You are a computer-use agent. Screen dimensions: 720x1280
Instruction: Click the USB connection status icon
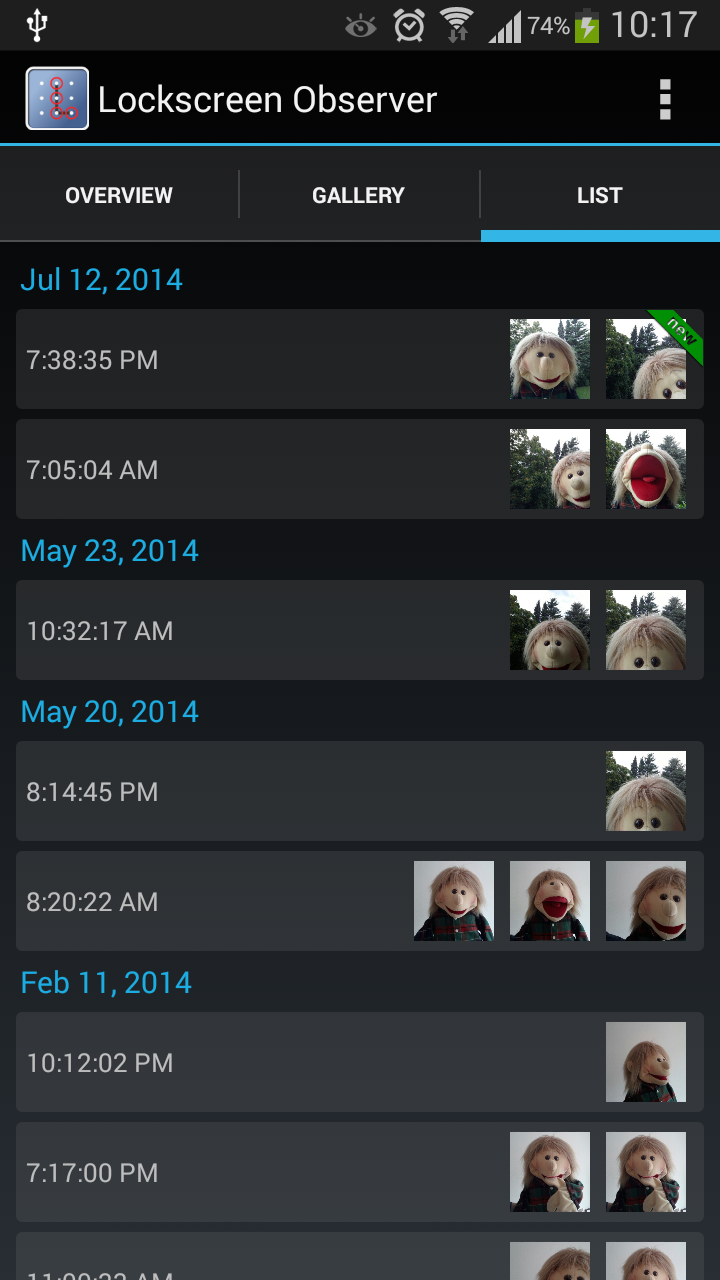point(37,25)
